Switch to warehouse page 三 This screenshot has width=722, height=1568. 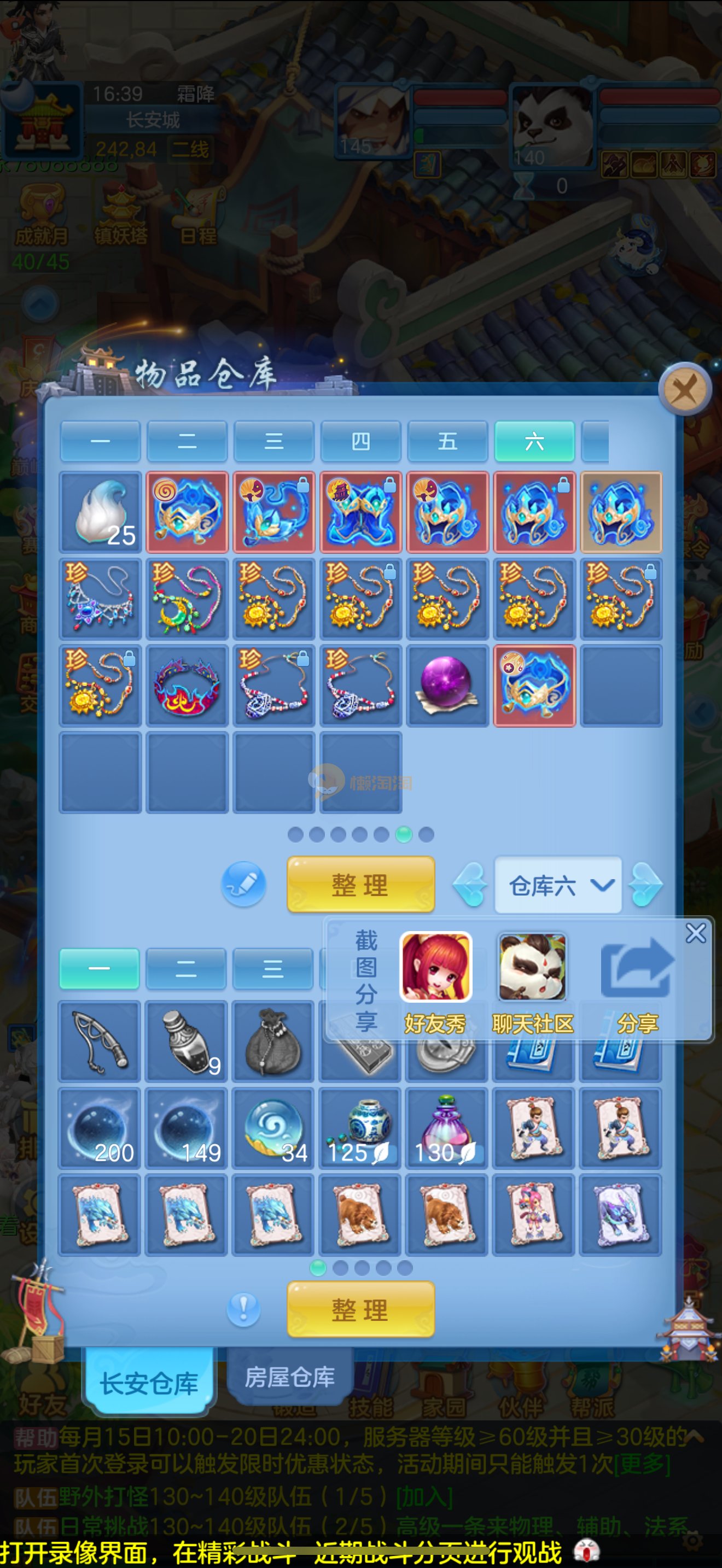[274, 441]
